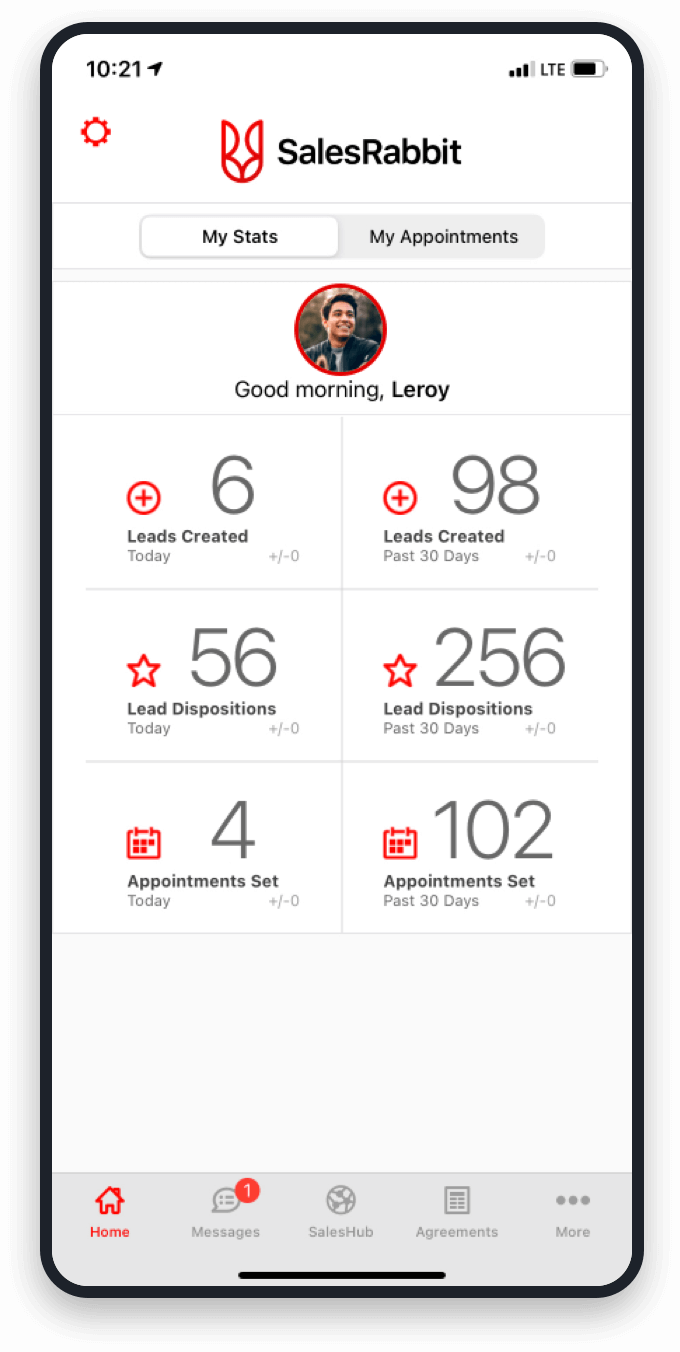
Task: View Lead Dispositions Past 30 Days
Action: (470, 676)
